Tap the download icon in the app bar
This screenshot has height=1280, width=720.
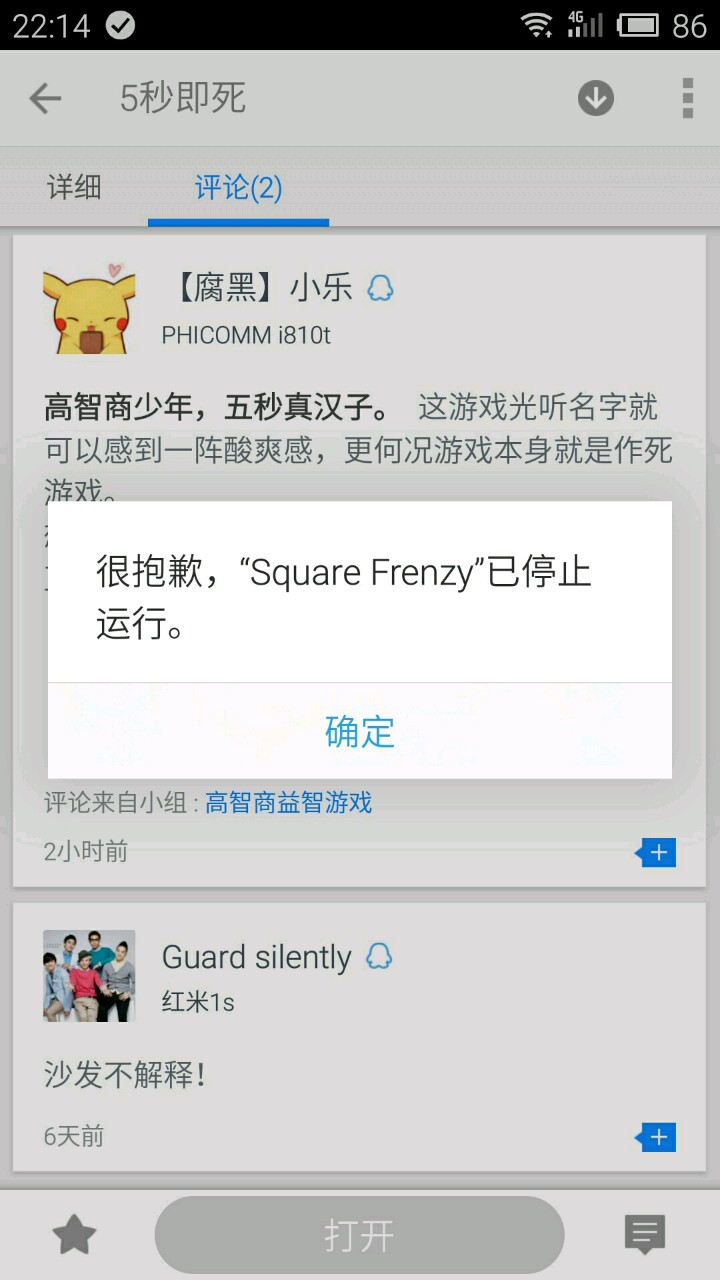(596, 98)
